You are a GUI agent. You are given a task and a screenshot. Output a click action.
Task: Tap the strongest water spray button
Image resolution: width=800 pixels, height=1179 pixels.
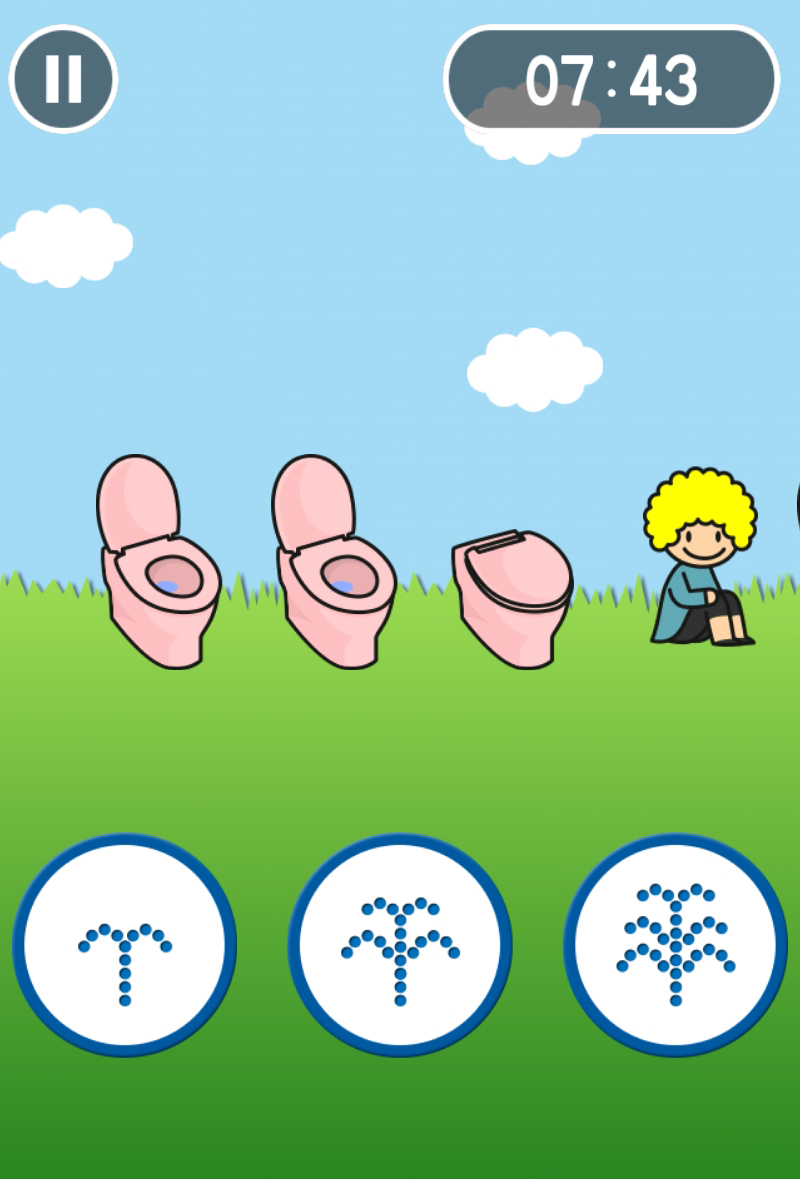pyautogui.click(x=675, y=944)
